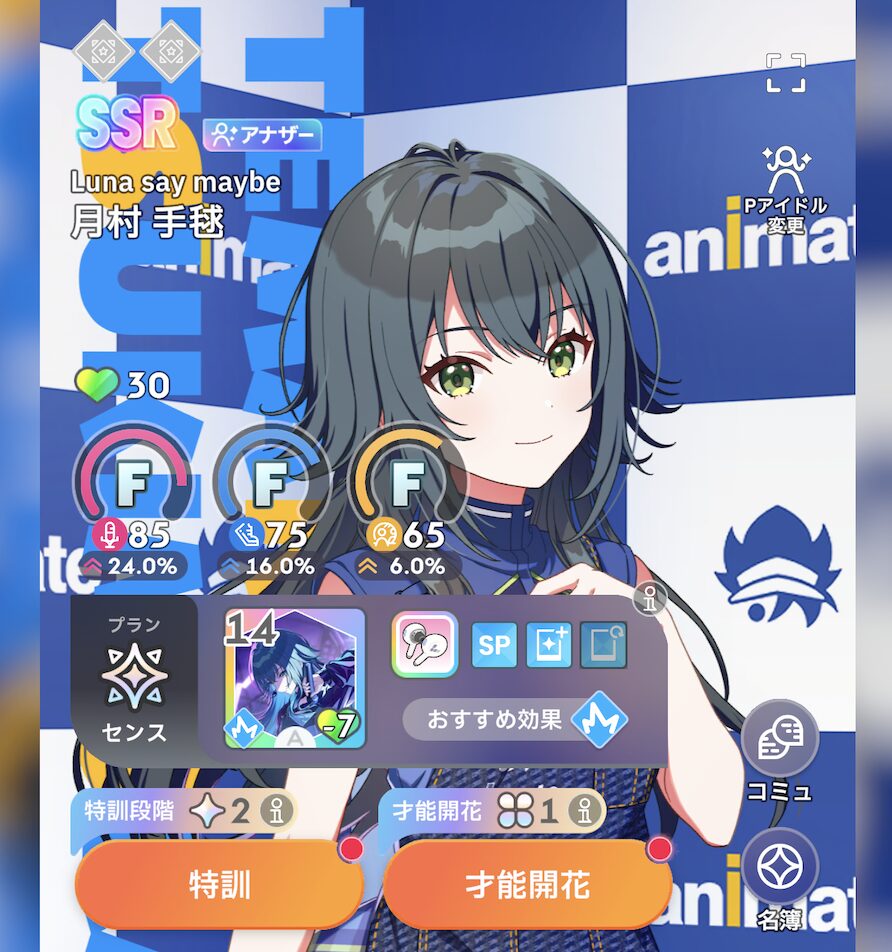
Task: Open the コミュ menu
Action: (780, 750)
